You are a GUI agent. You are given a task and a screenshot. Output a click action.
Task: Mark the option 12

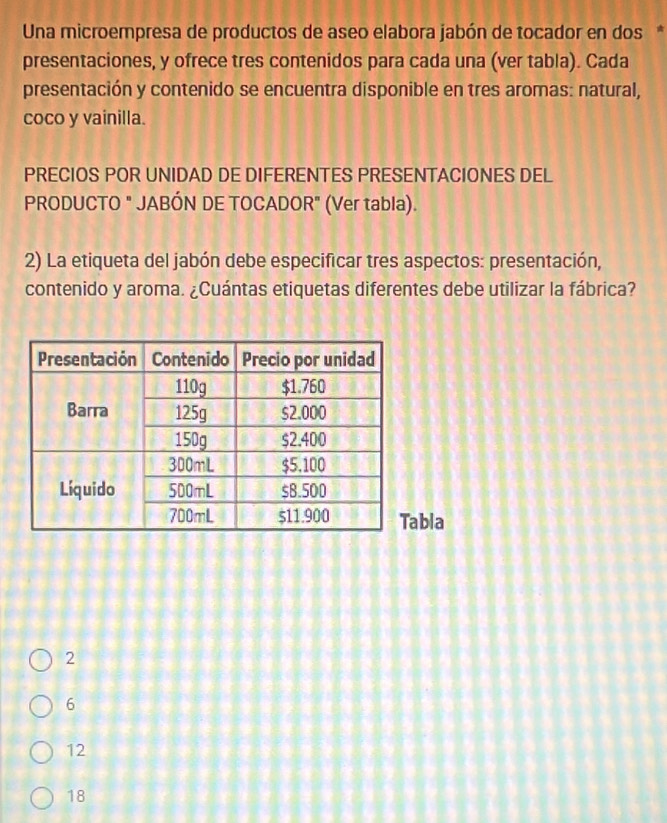pos(41,751)
